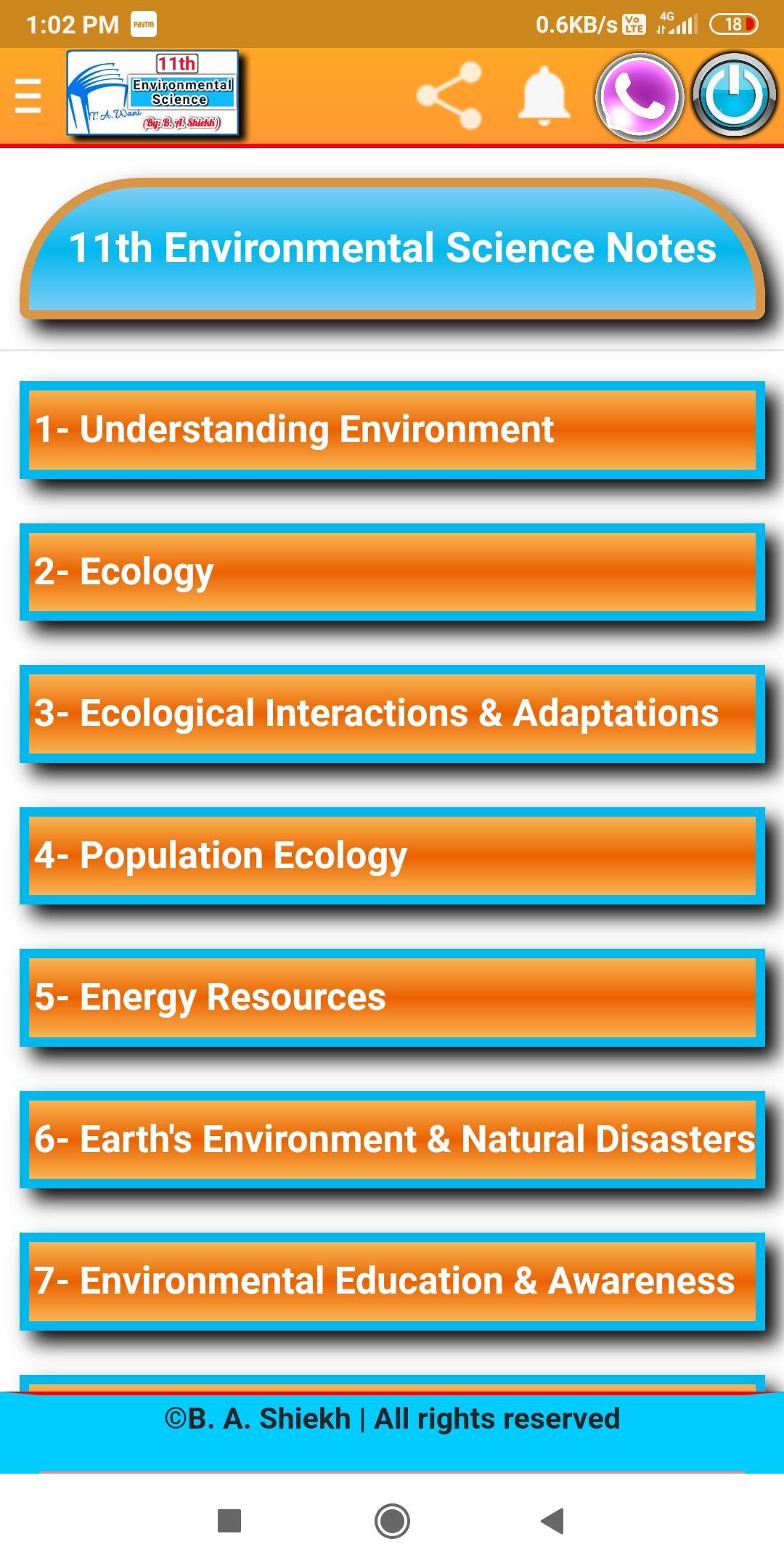The width and height of the screenshot is (784, 1568).
Task: Share the app via share icon
Action: (x=449, y=96)
